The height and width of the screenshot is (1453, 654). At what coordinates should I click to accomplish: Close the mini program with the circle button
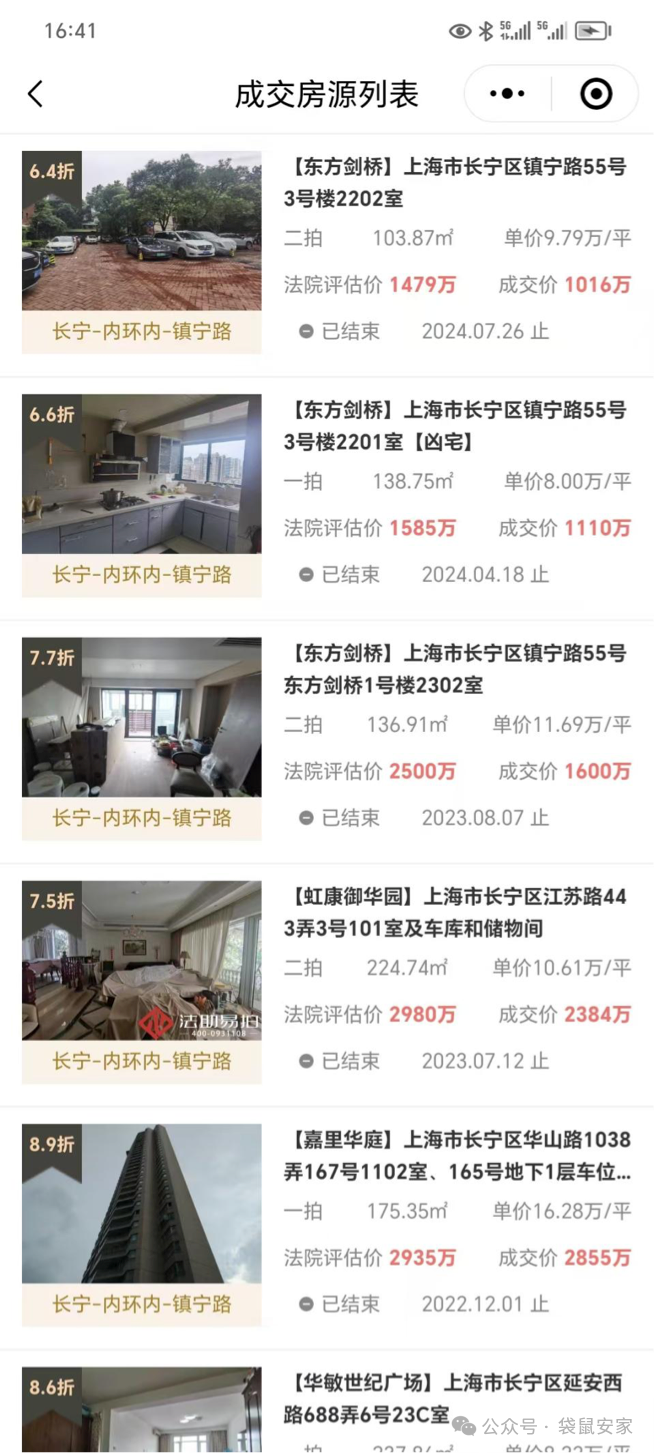coord(596,94)
